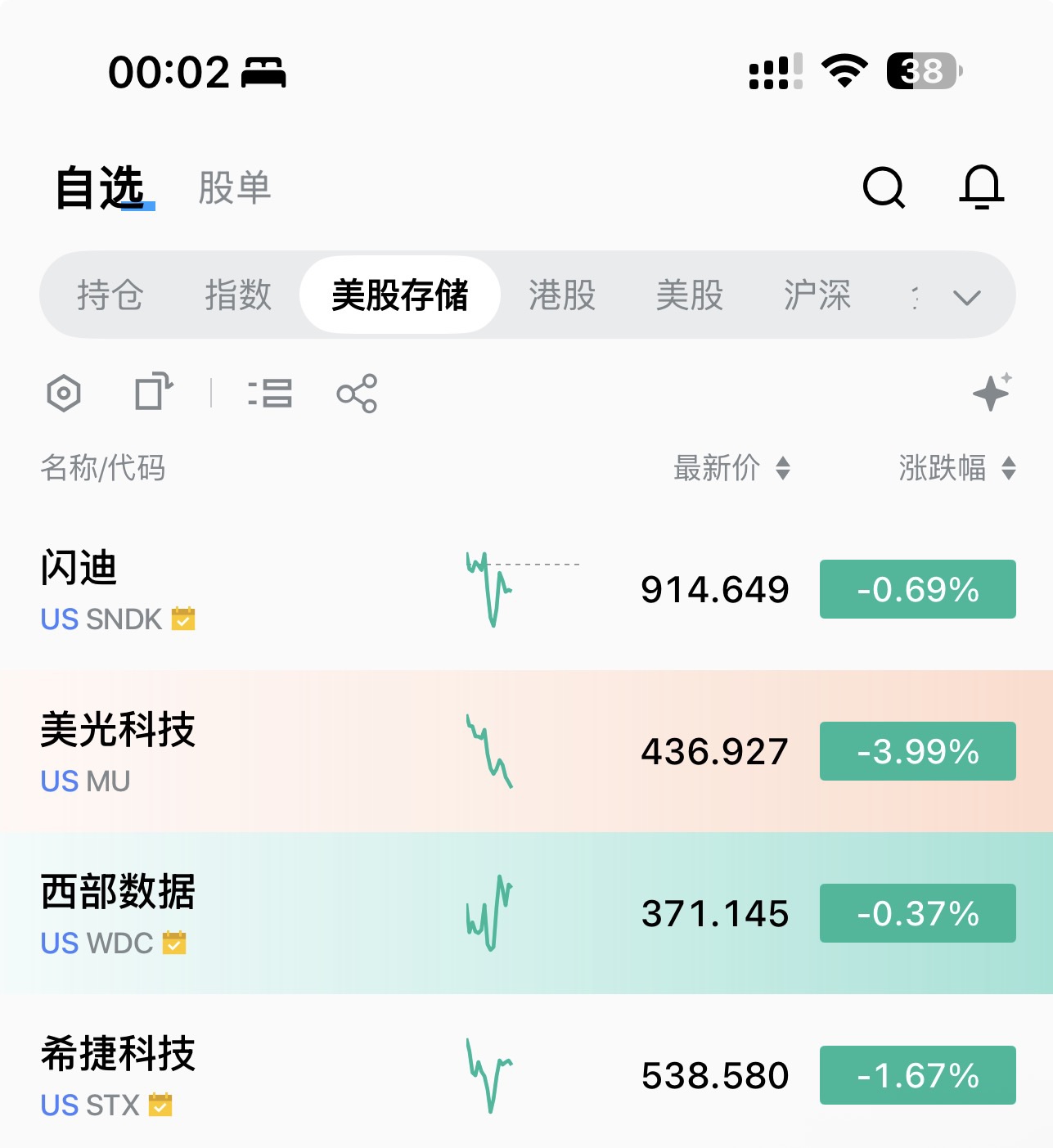Open the 沪深 tab

pos(817,295)
